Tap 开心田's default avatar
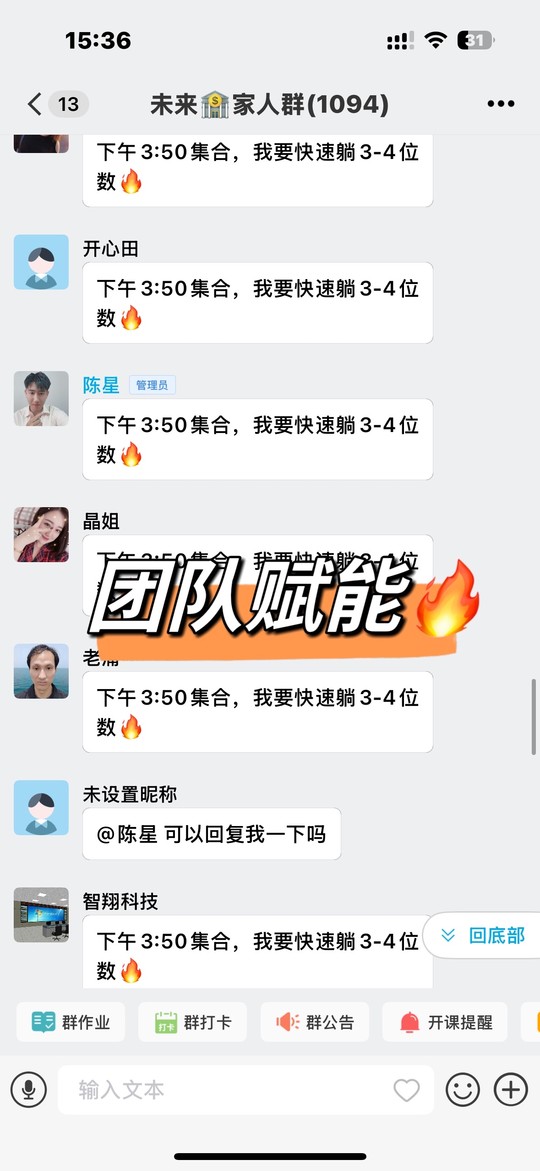Screen dimensions: 540x1171 click(41, 262)
